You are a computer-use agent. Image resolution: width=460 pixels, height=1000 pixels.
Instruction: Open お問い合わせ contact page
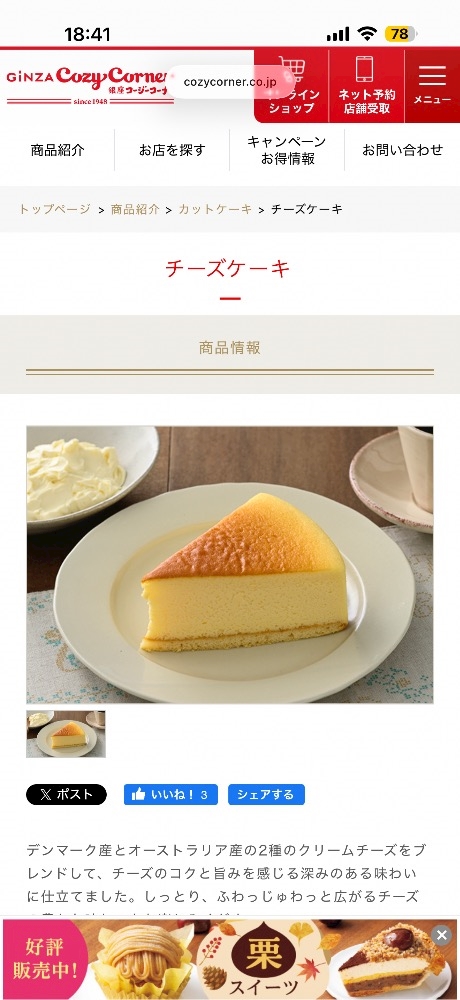coord(403,151)
